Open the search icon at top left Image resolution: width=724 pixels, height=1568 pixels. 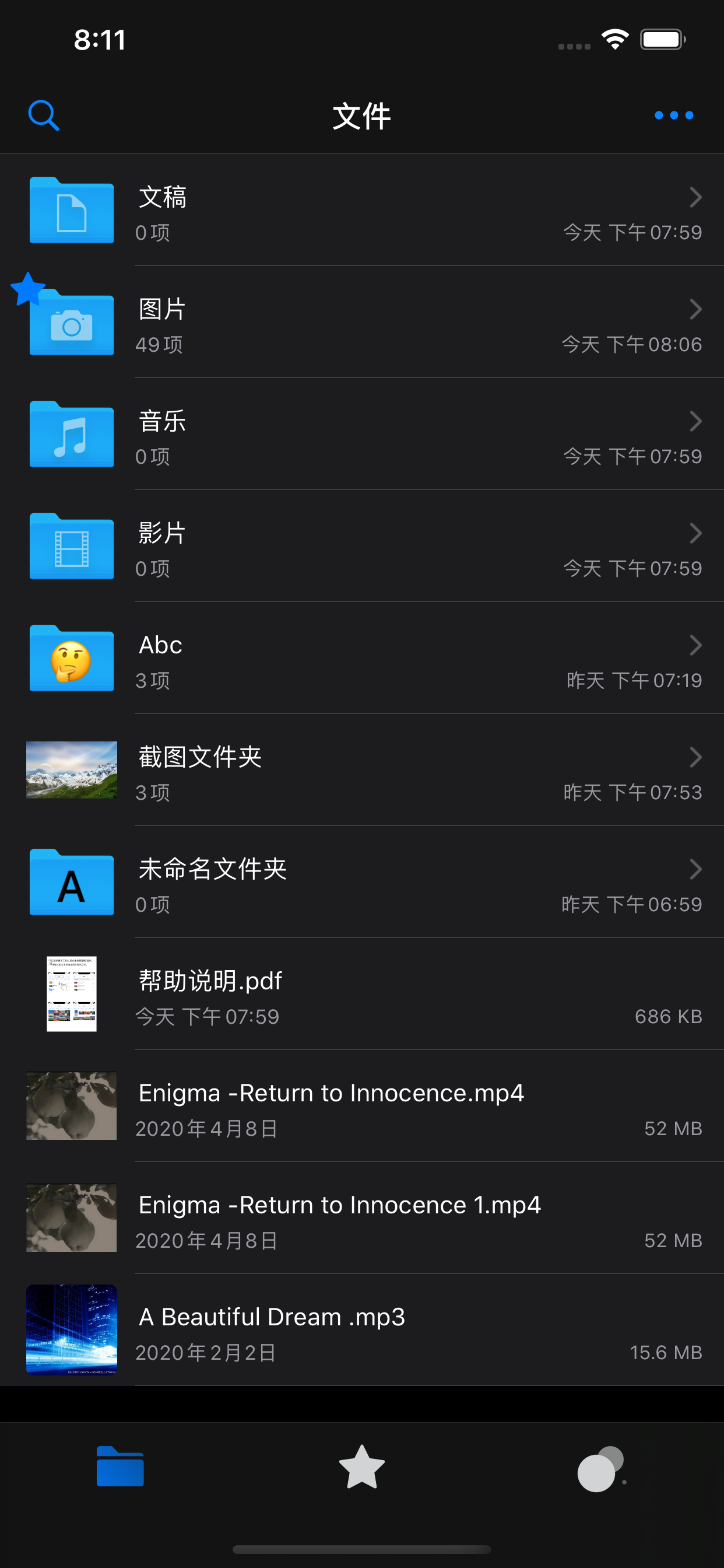coord(43,114)
